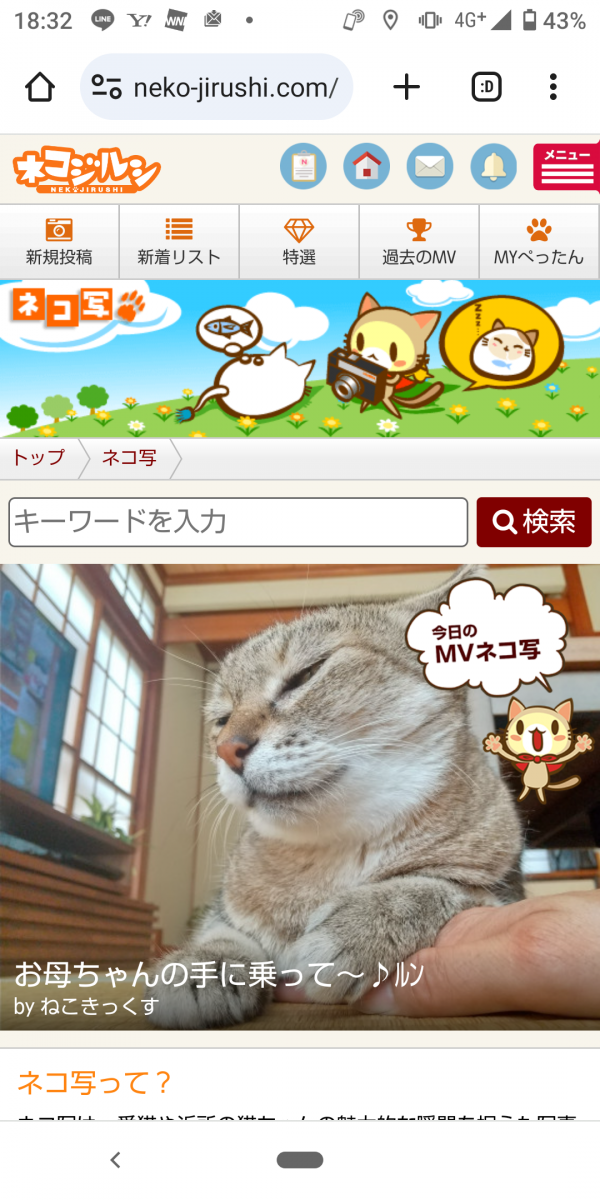Check the notifications bell
This screenshot has height=1200, width=600.
493,167
